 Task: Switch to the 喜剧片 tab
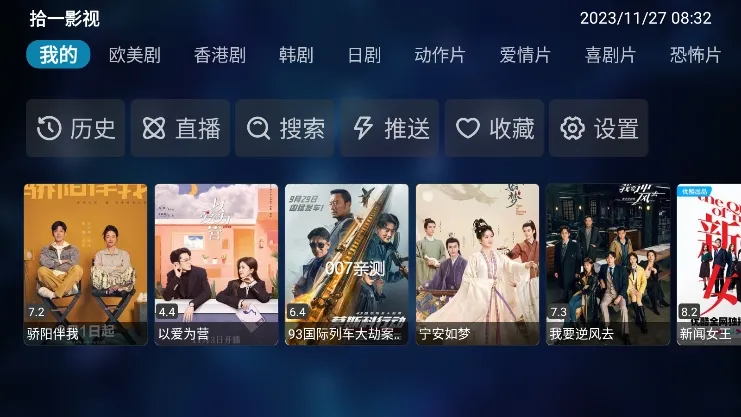[610, 55]
